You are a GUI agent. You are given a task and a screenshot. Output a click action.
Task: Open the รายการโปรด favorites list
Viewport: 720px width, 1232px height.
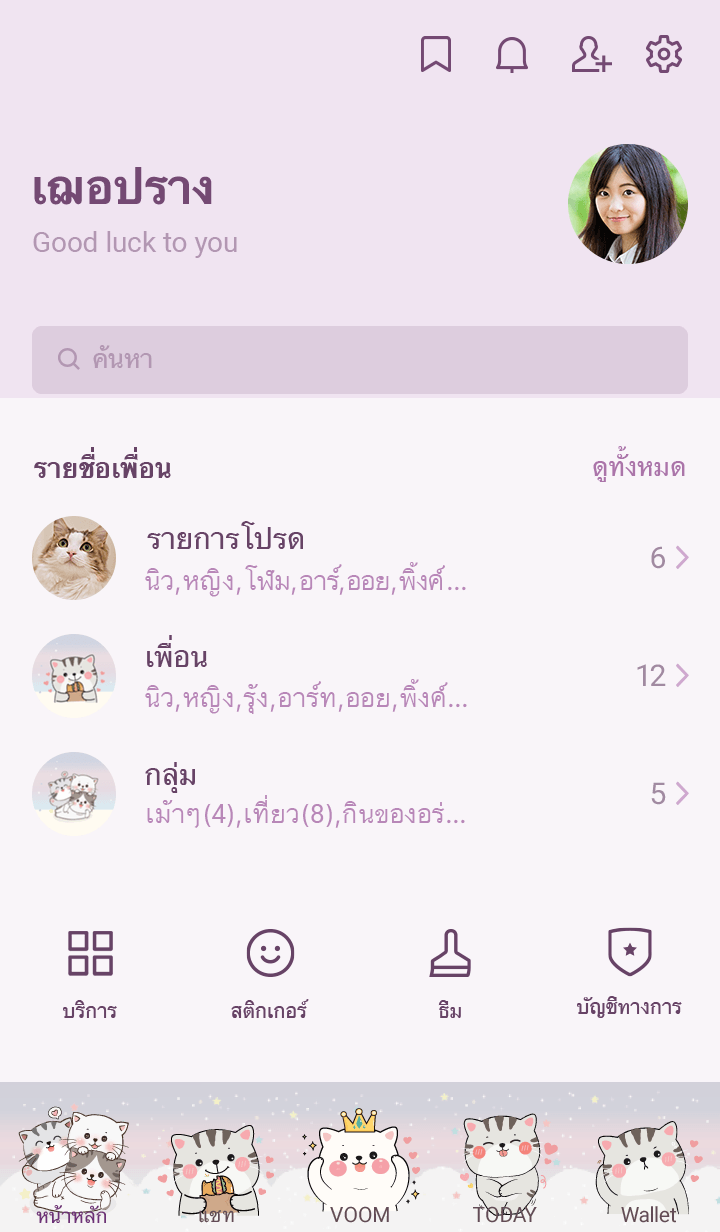tap(360, 558)
